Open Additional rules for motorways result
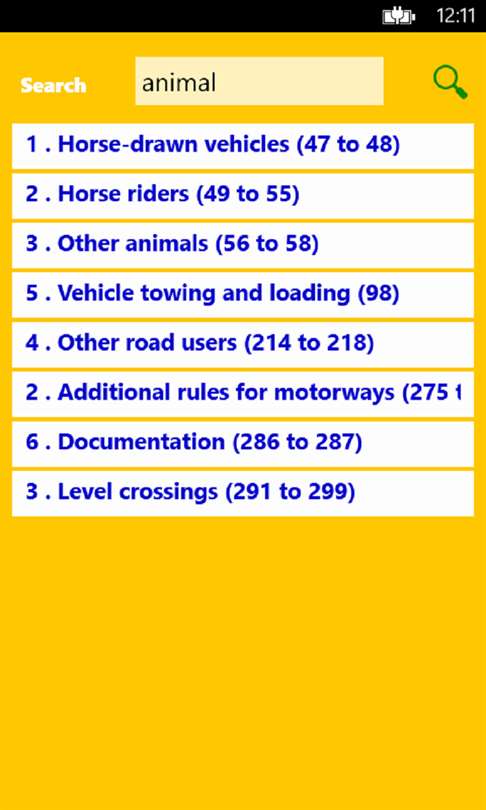This screenshot has width=486, height=810. (243, 394)
